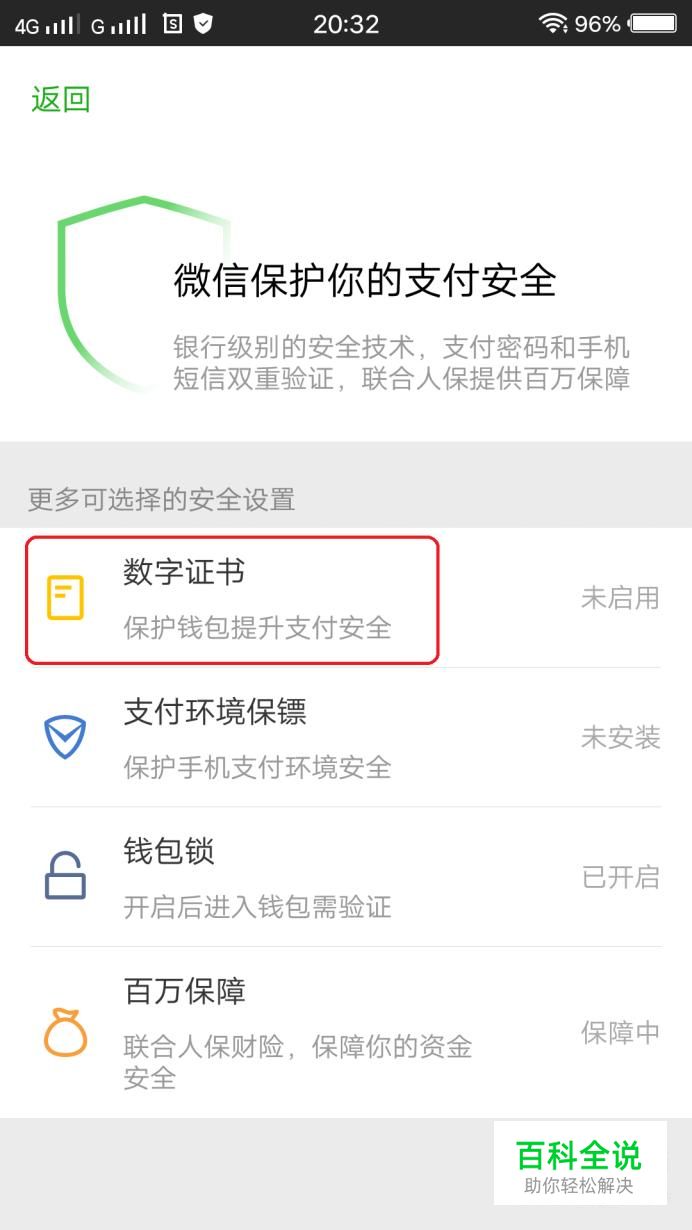Open the 支付环境保镖 row
Image resolution: width=692 pixels, height=1230 pixels.
(346, 738)
